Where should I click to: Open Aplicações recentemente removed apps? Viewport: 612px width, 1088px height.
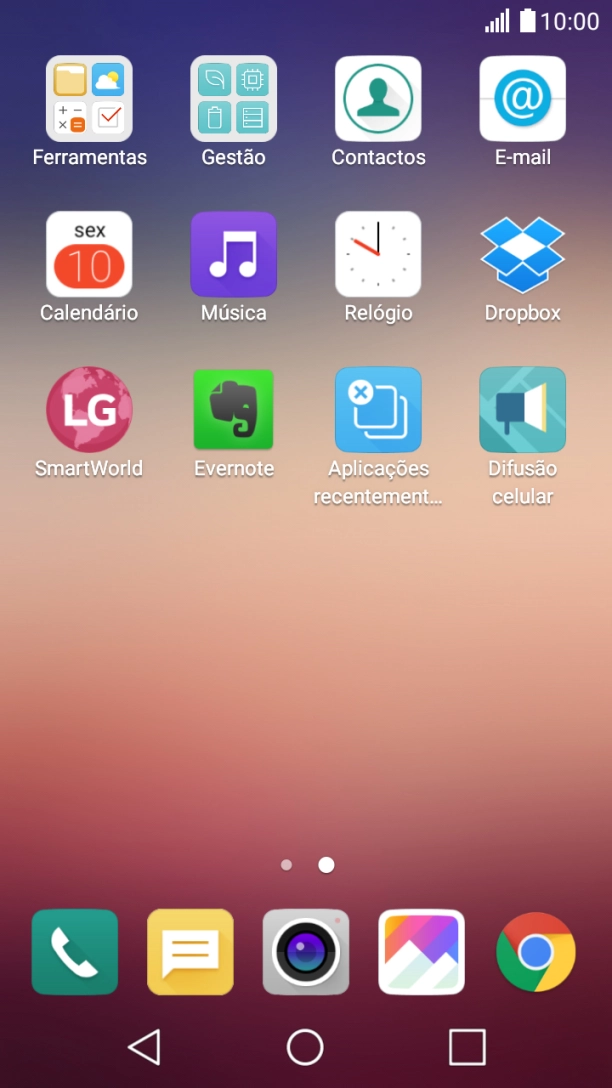[378, 410]
